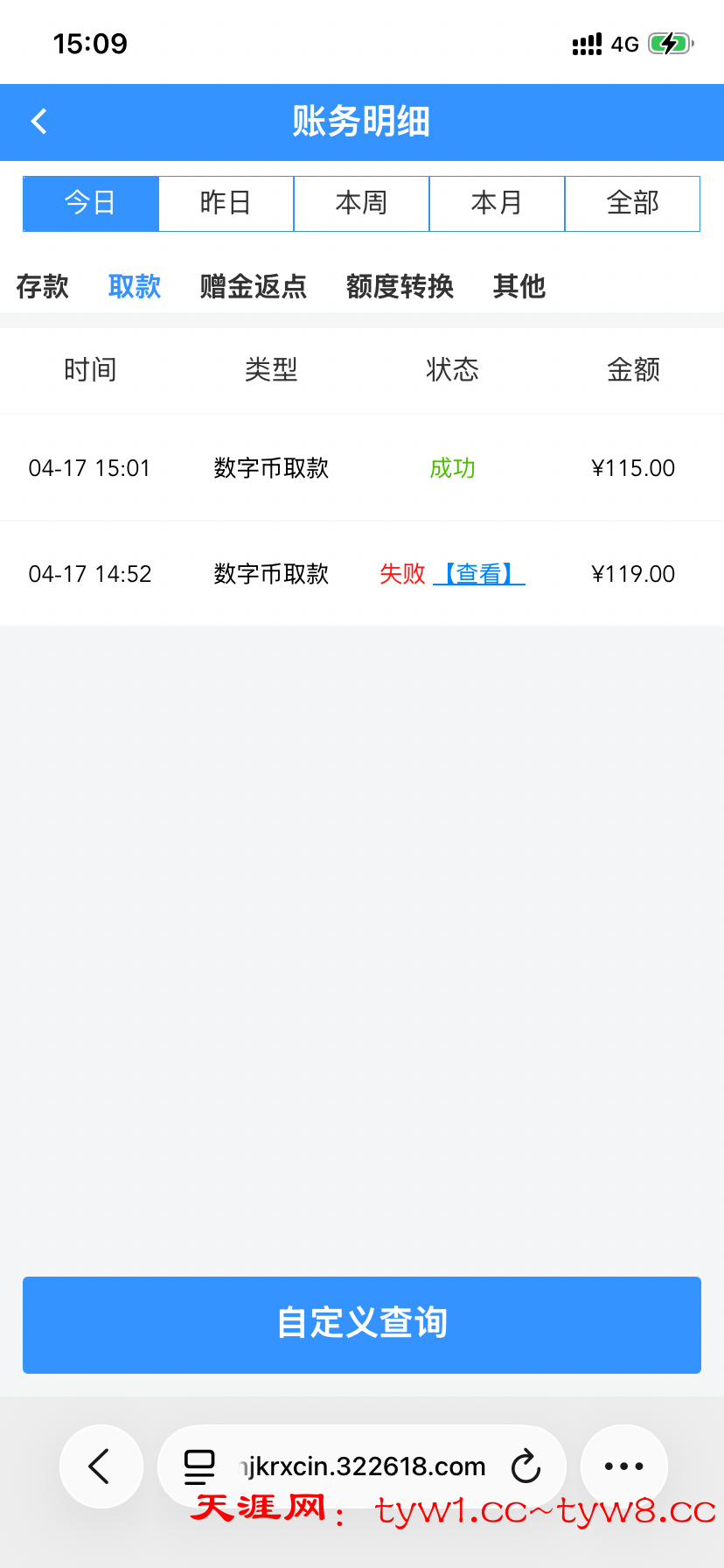Show 本月 transactions
Screen dimensions: 724x1568
(497, 204)
